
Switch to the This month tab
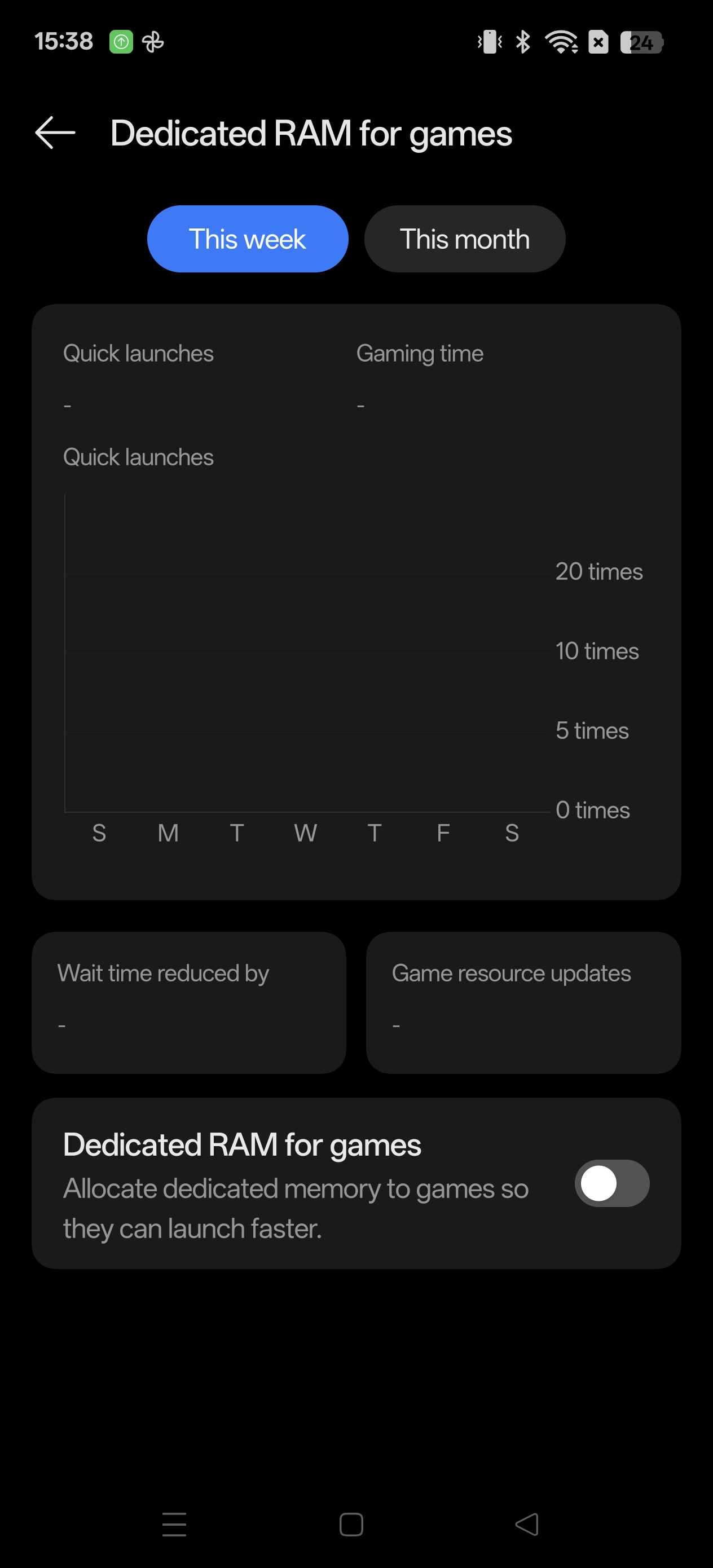pos(464,239)
